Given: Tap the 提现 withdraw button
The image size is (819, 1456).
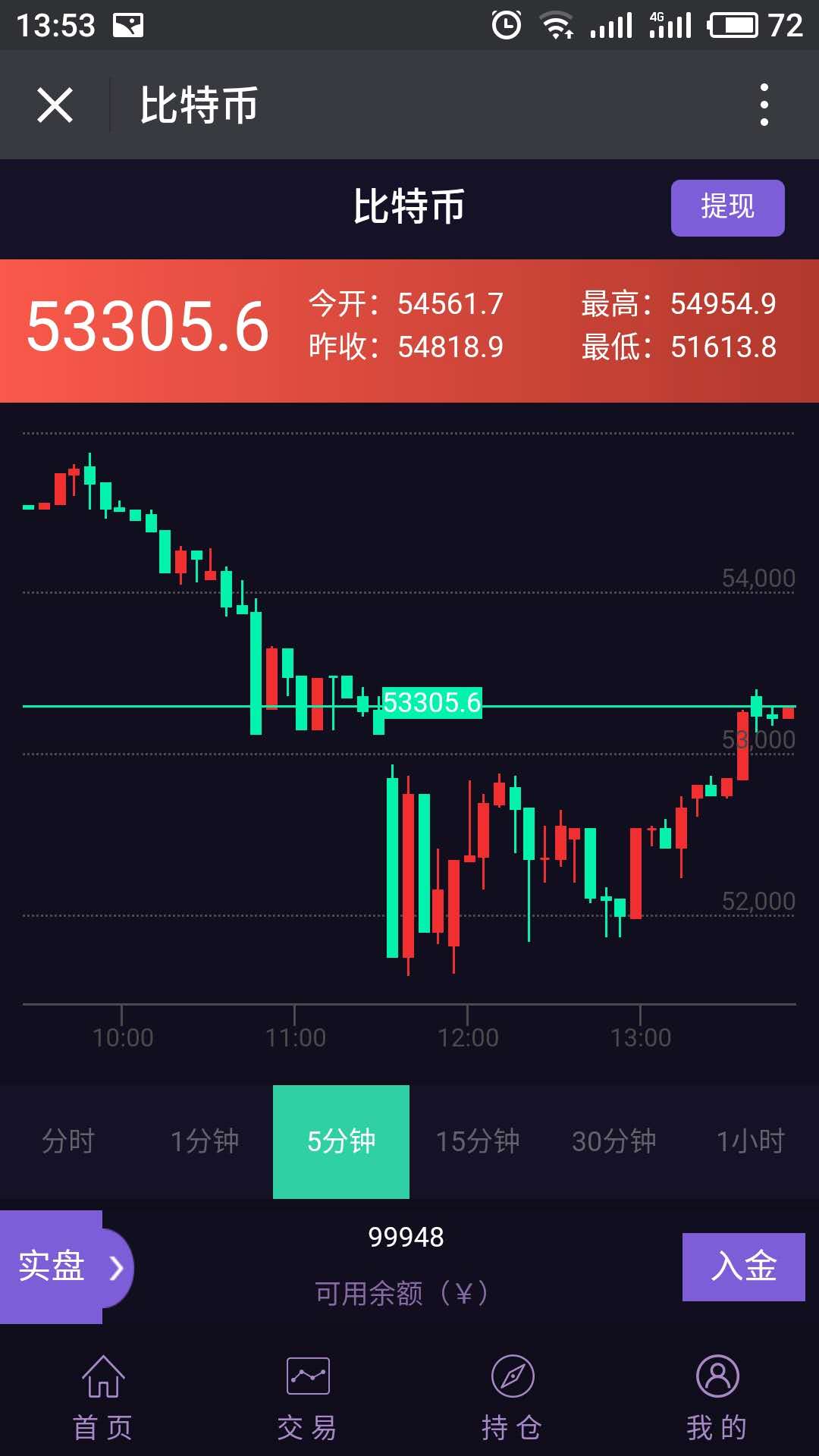Looking at the screenshot, I should click(x=727, y=208).
